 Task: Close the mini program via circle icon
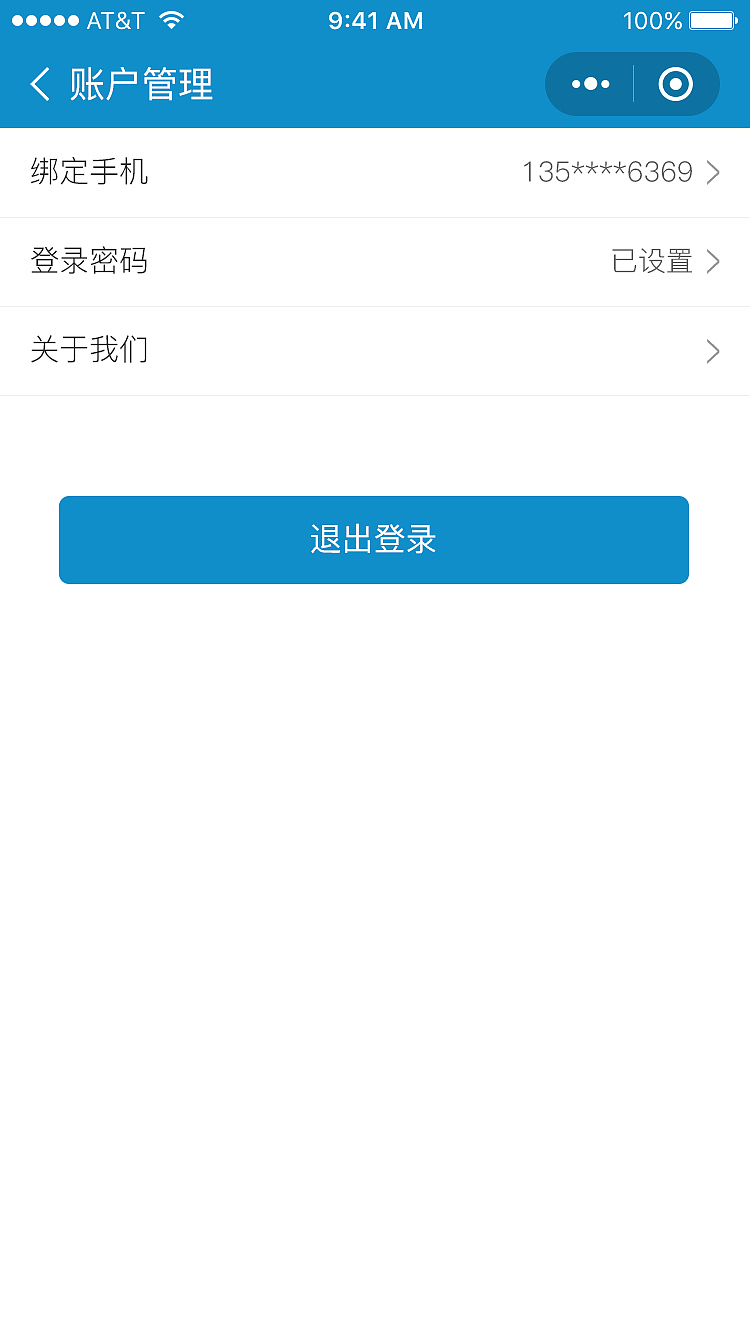click(676, 84)
